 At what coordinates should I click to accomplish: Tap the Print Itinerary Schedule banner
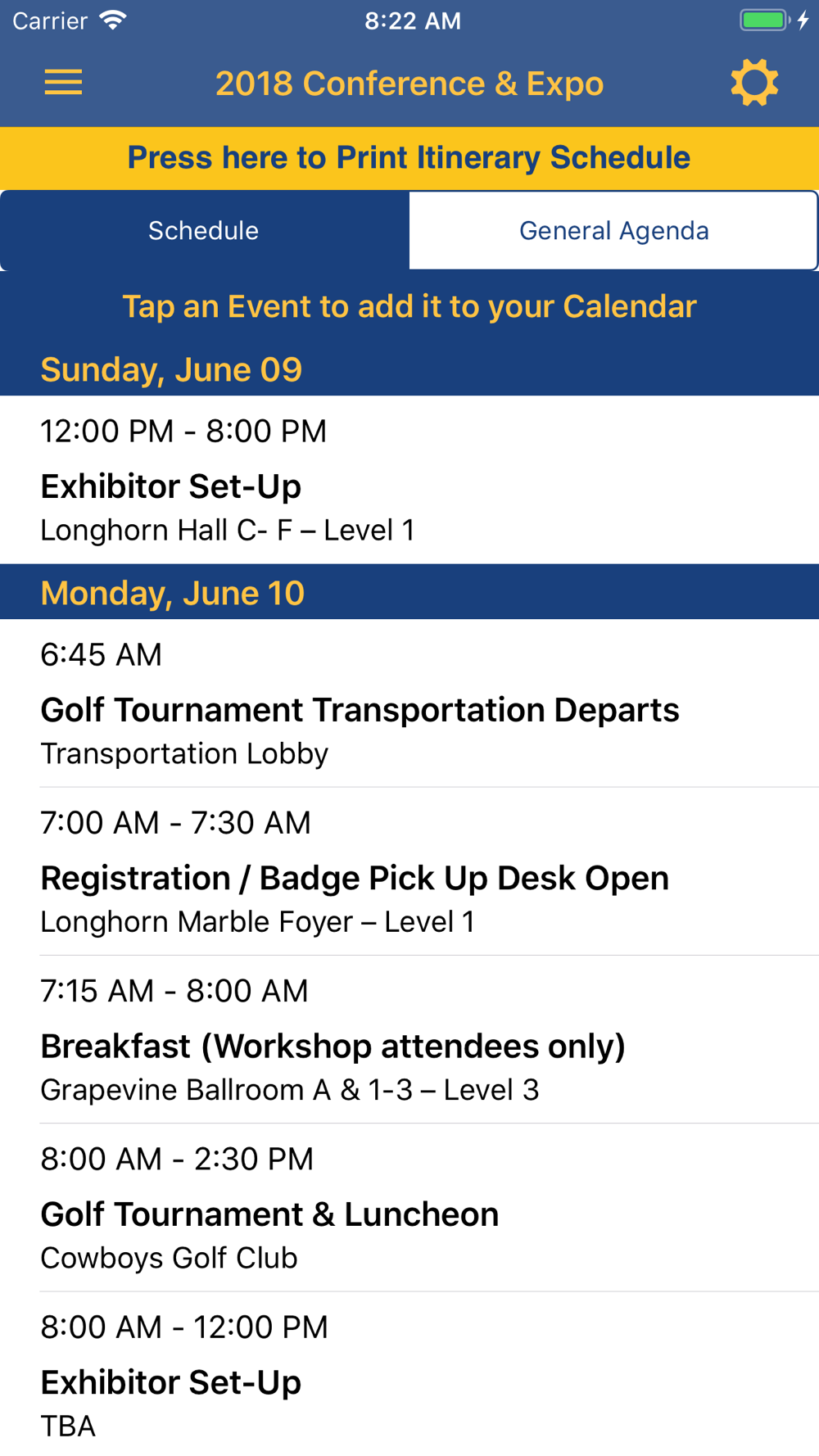point(409,158)
